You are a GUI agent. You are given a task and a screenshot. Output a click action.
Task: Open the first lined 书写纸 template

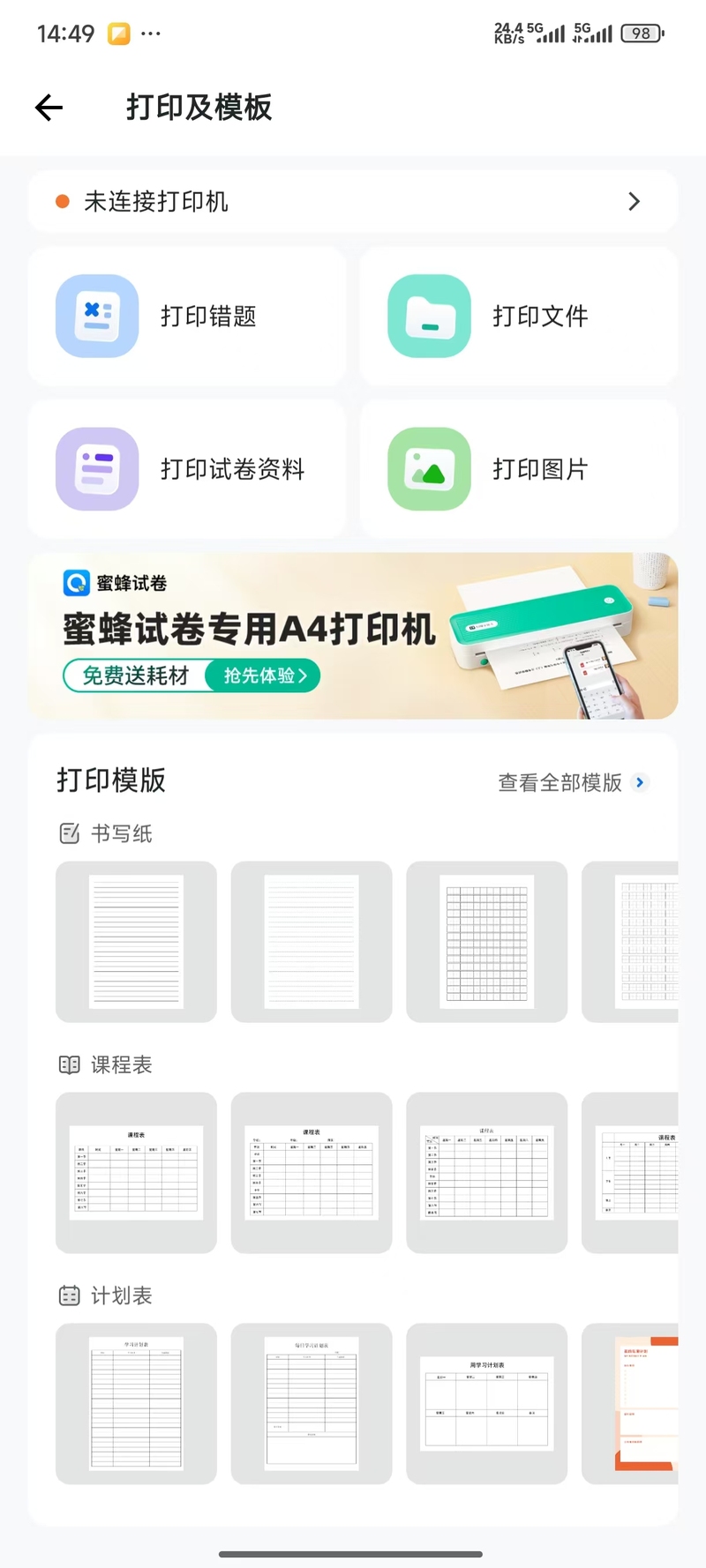point(136,942)
